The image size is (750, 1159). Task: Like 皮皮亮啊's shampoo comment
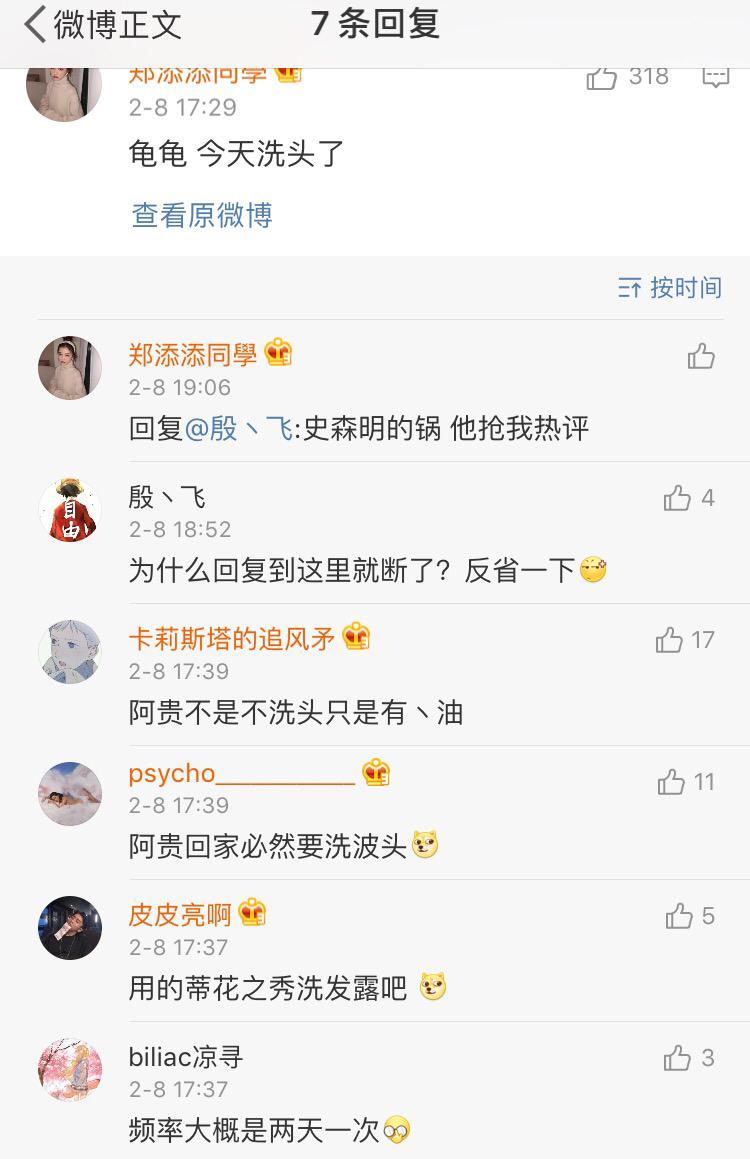pyautogui.click(x=679, y=915)
